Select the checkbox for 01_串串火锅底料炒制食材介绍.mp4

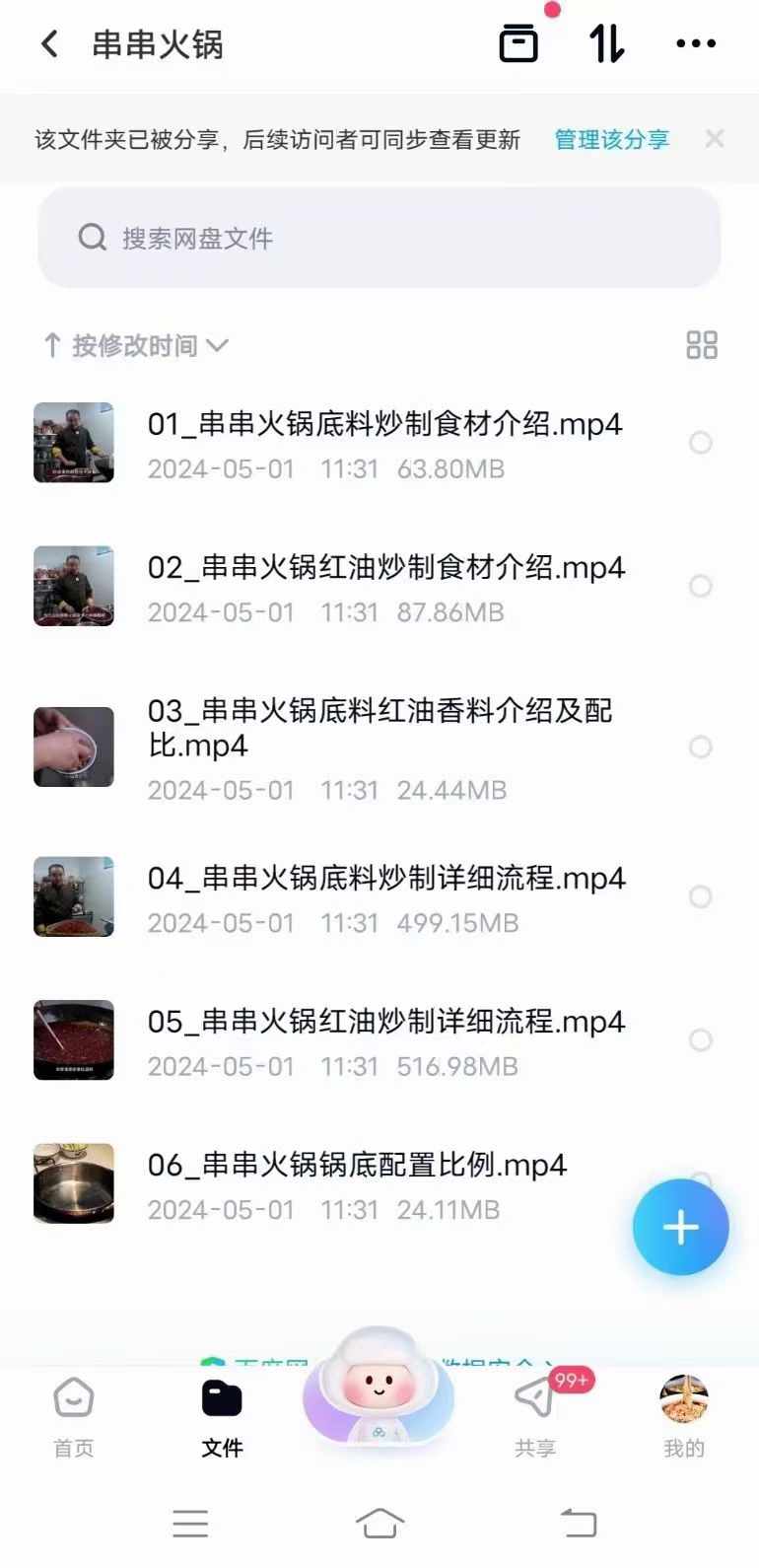700,443
